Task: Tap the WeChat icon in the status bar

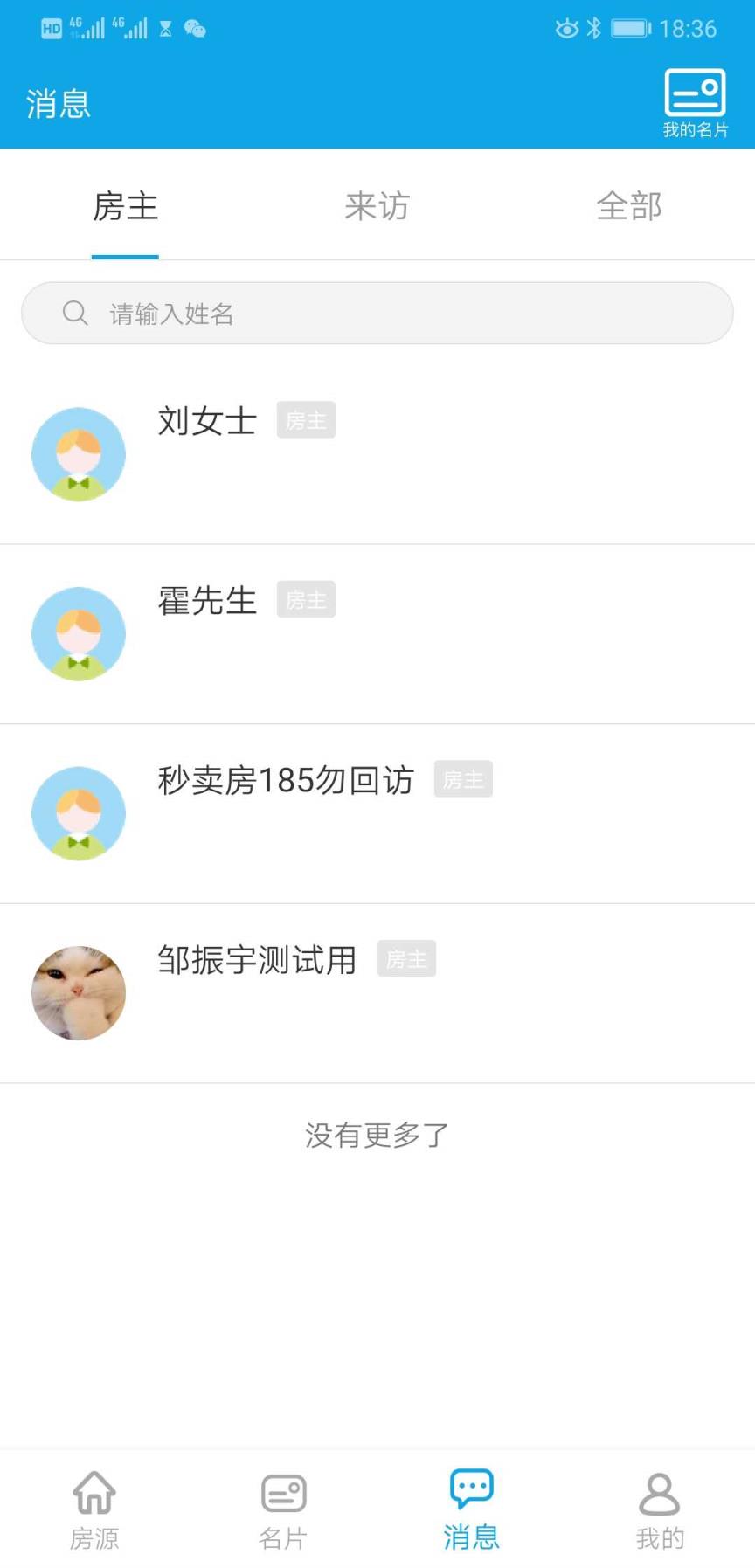Action: [196, 28]
